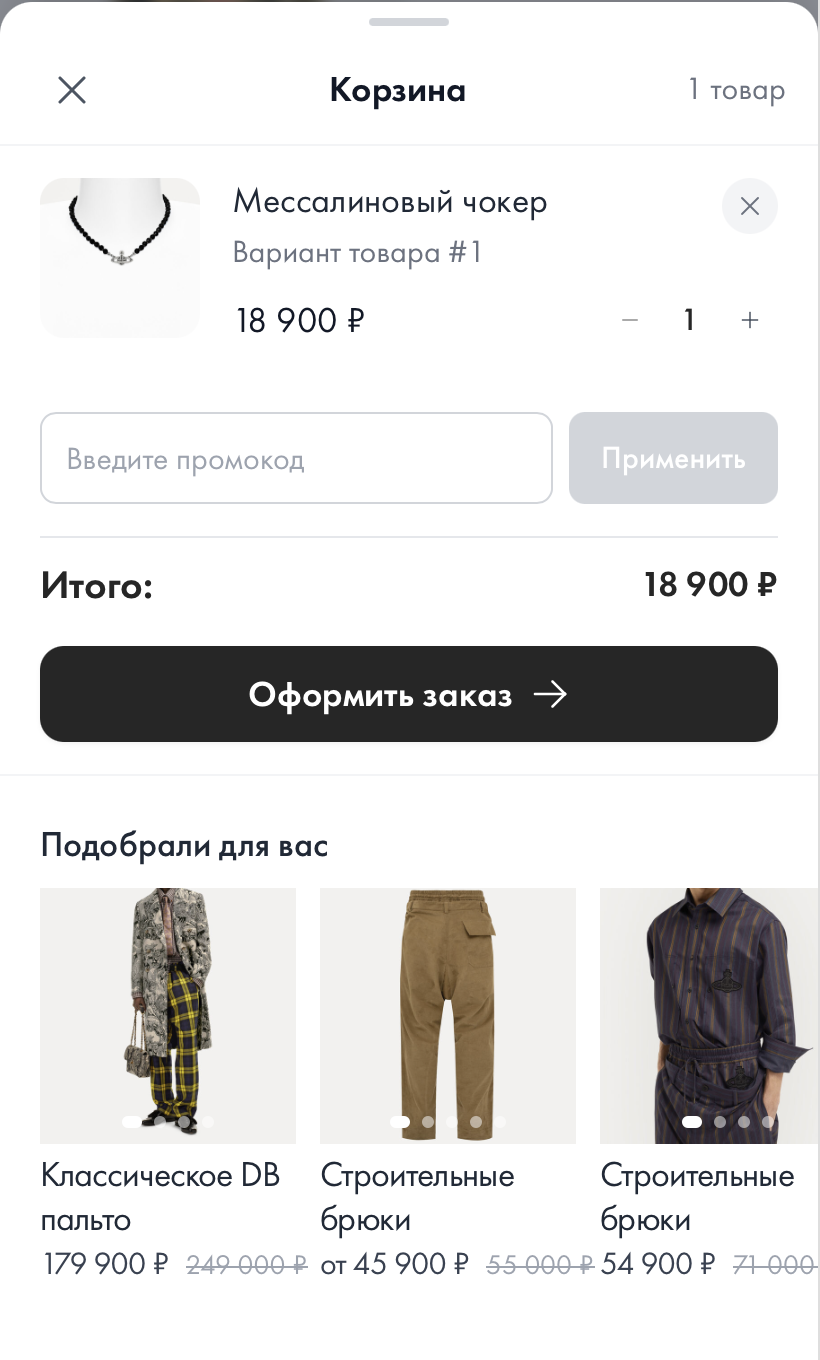Click the Вариант товара #1 variant label

coord(357,253)
